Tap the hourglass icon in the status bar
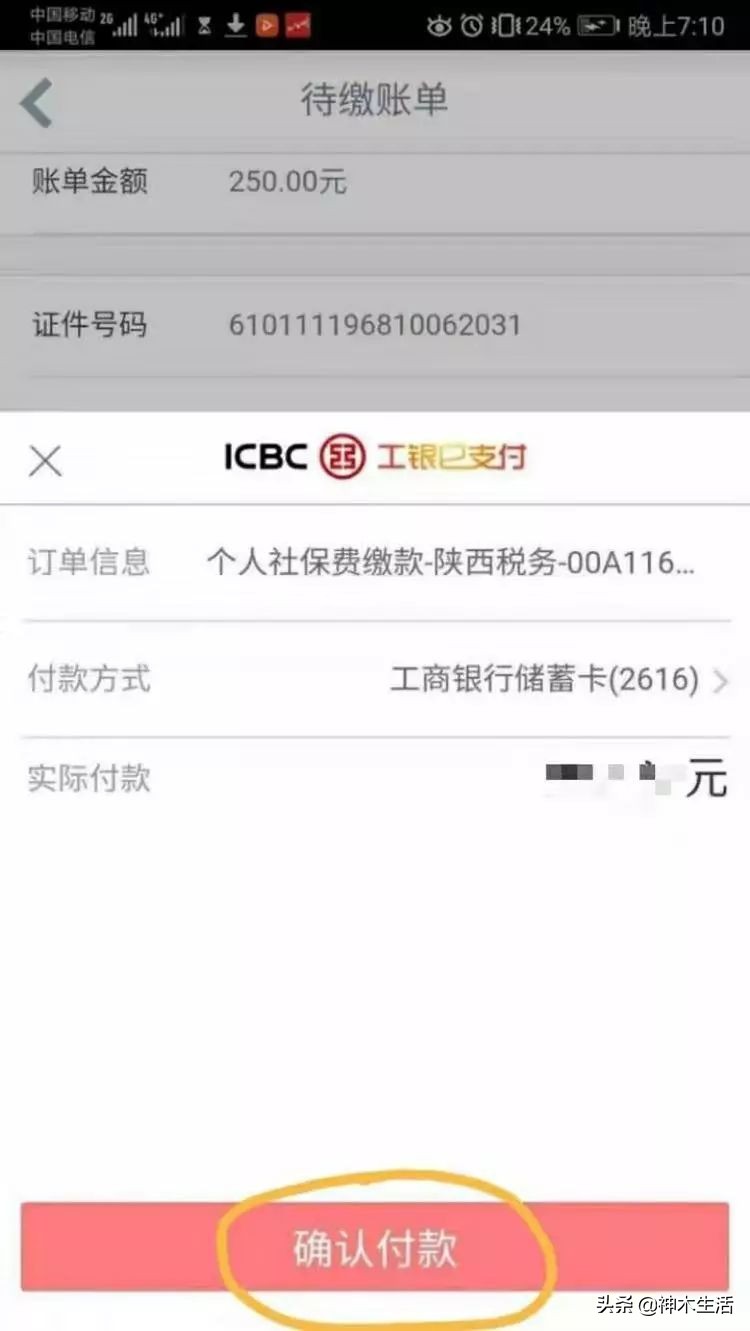Image resolution: width=750 pixels, height=1331 pixels. (x=204, y=25)
